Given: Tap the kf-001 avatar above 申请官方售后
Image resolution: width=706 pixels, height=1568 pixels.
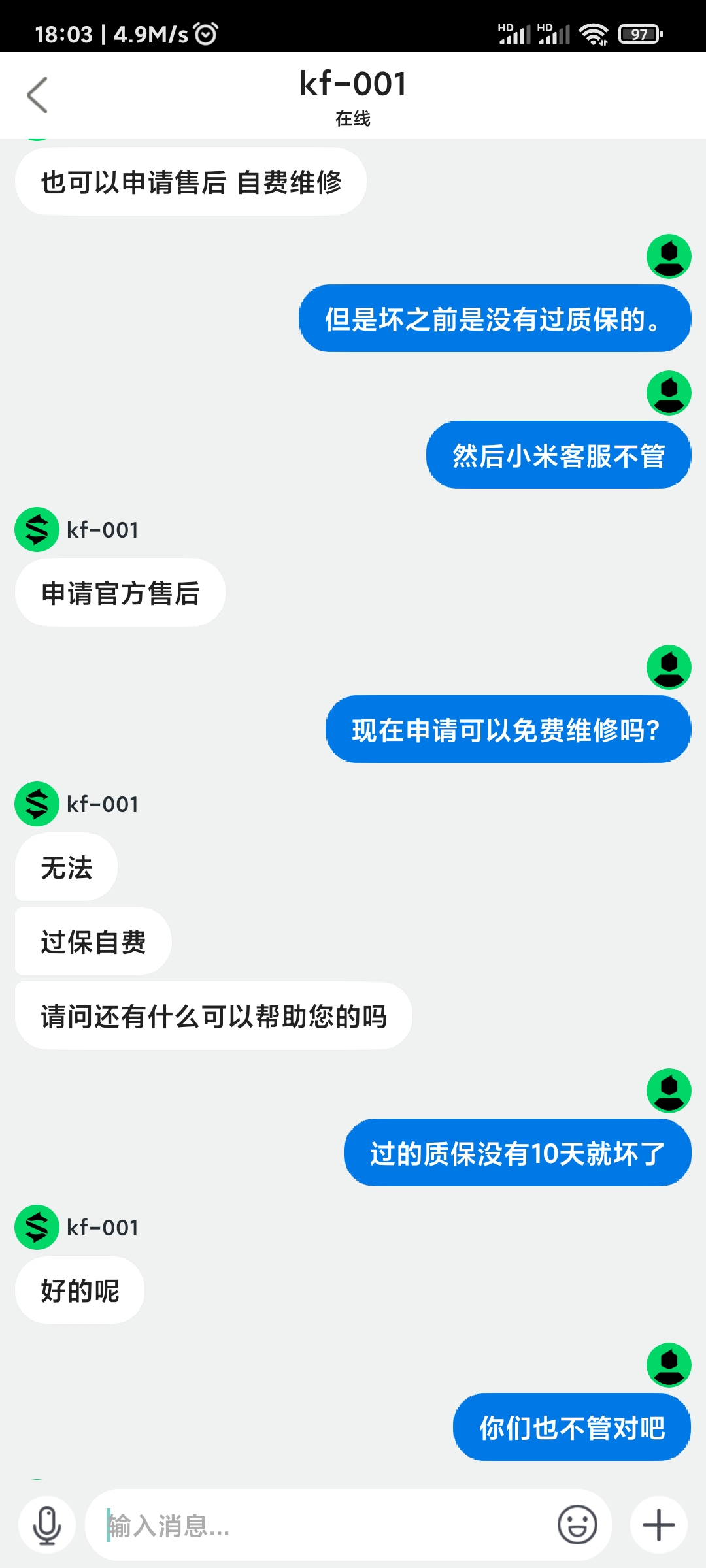Looking at the screenshot, I should pos(37,530).
